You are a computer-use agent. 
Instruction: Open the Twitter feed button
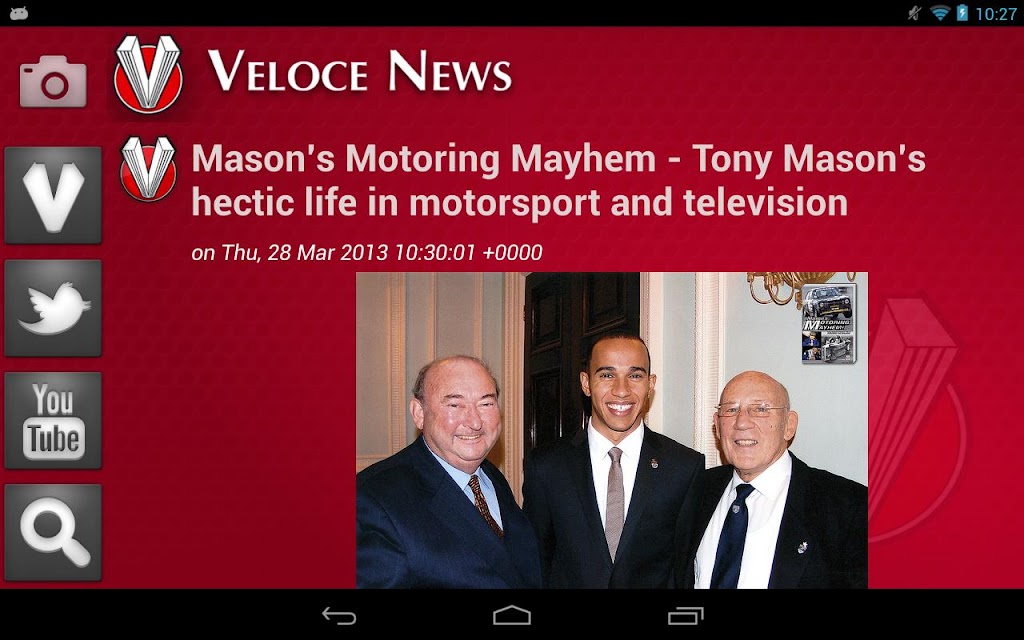tap(53, 308)
